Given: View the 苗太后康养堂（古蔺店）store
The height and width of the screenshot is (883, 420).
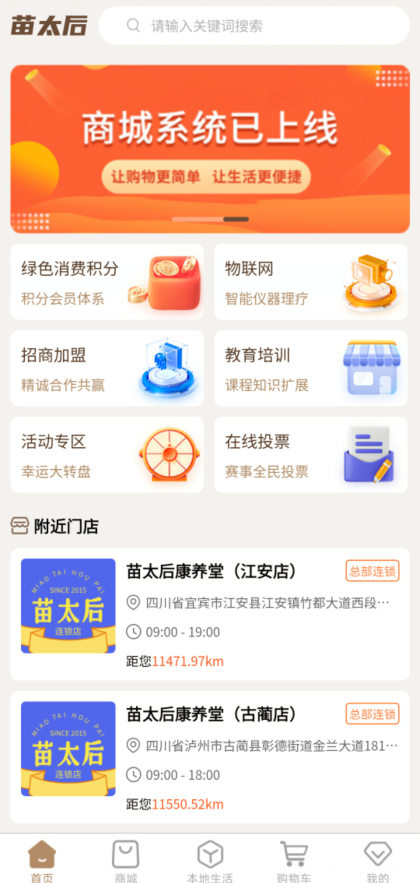Looking at the screenshot, I should tap(210, 757).
